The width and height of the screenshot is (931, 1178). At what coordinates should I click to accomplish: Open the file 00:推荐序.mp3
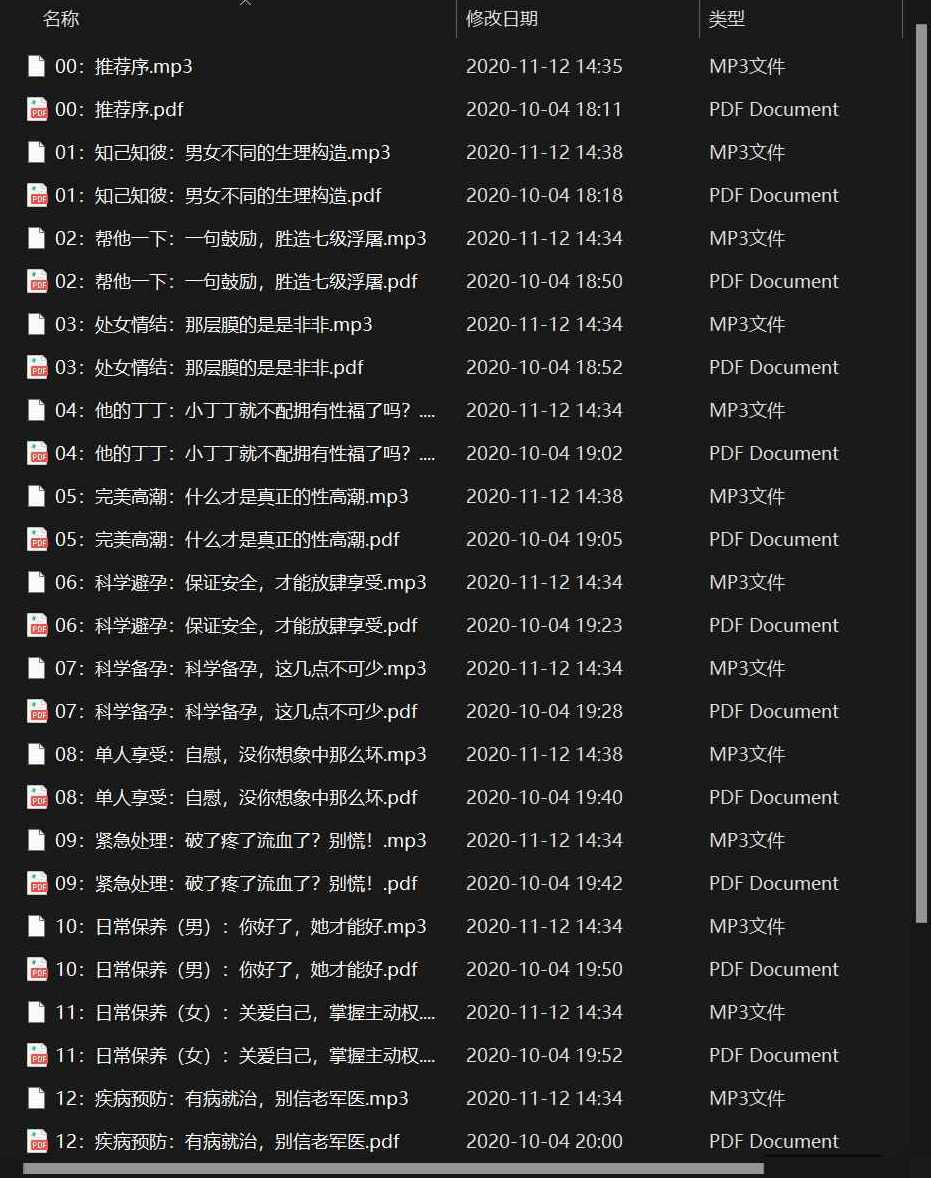pyautogui.click(x=124, y=67)
